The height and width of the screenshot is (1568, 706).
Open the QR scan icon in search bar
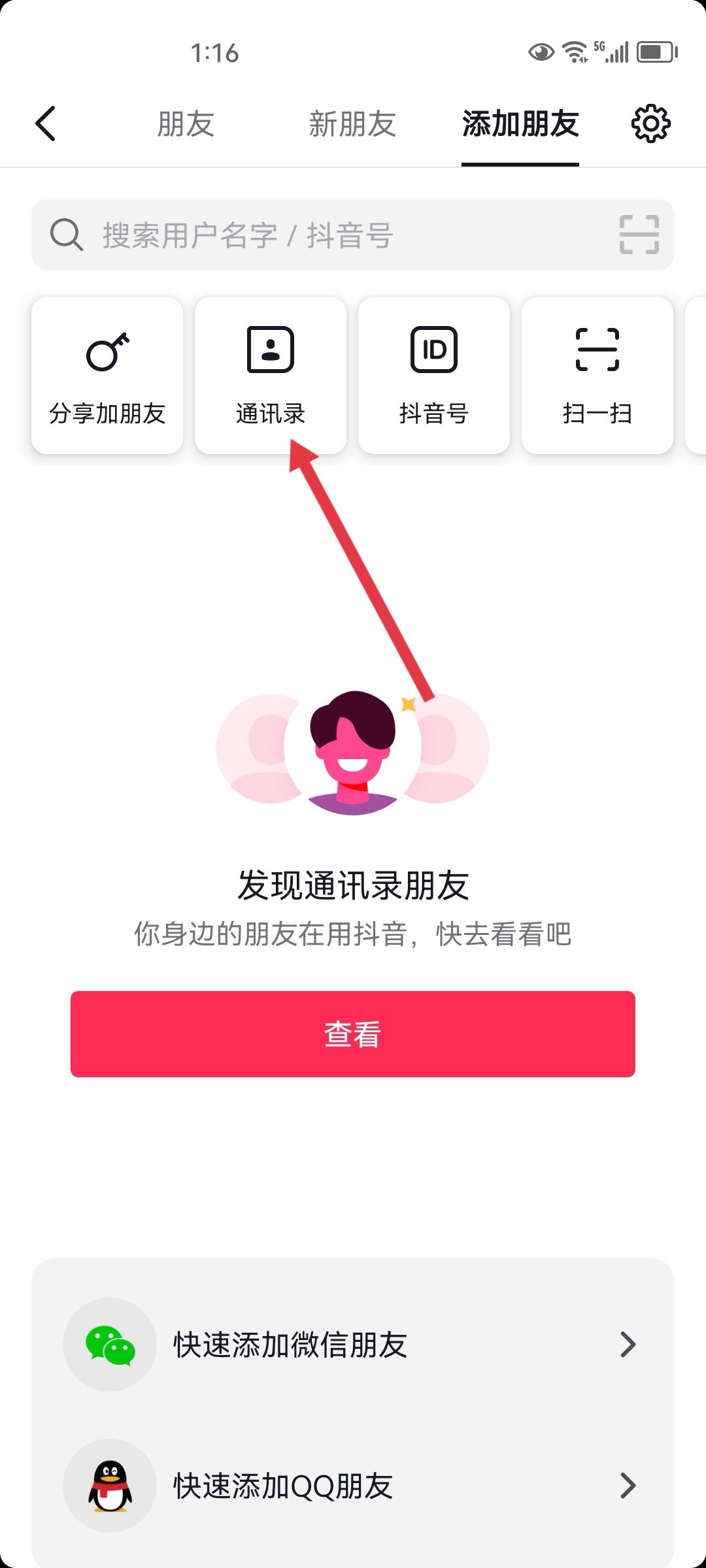click(x=637, y=235)
